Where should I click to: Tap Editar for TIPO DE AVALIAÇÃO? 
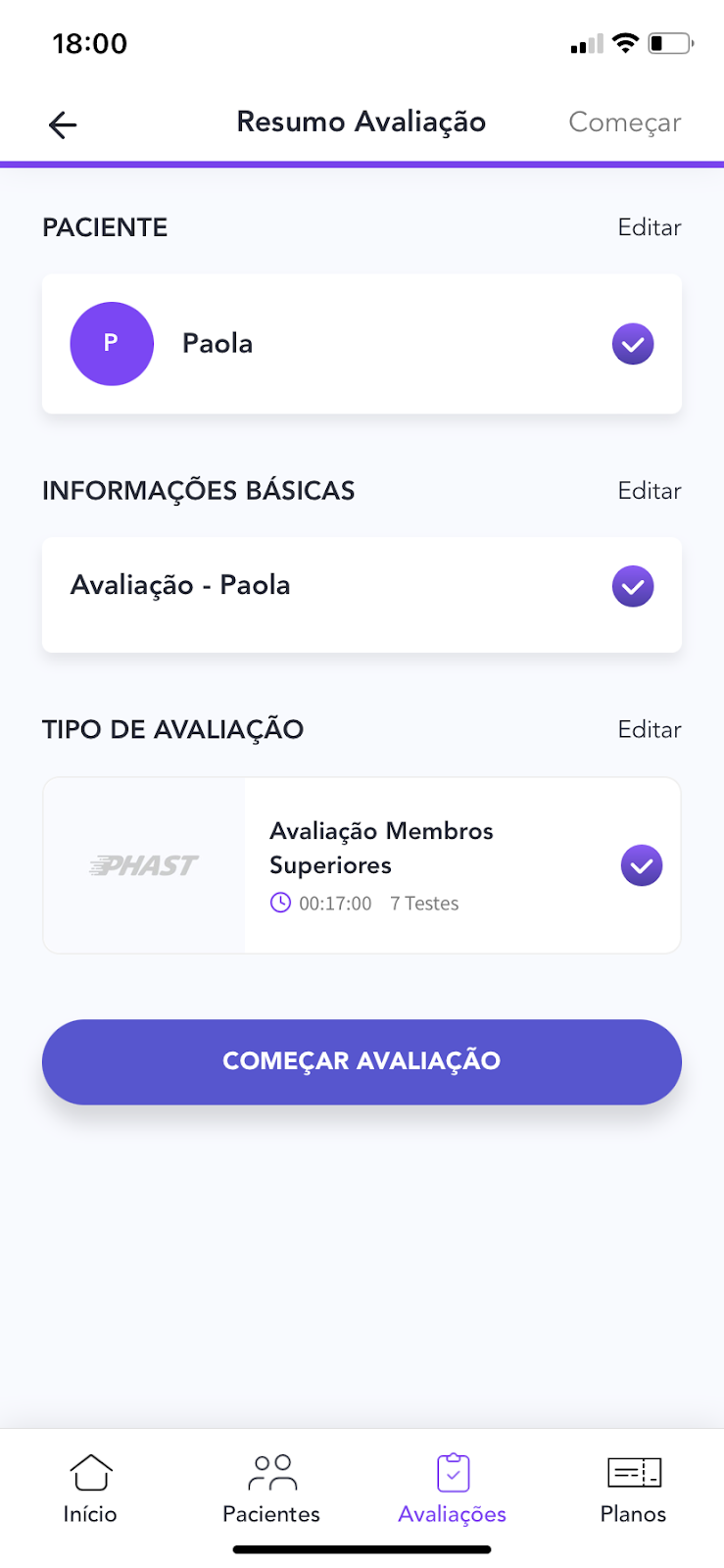pos(649,729)
